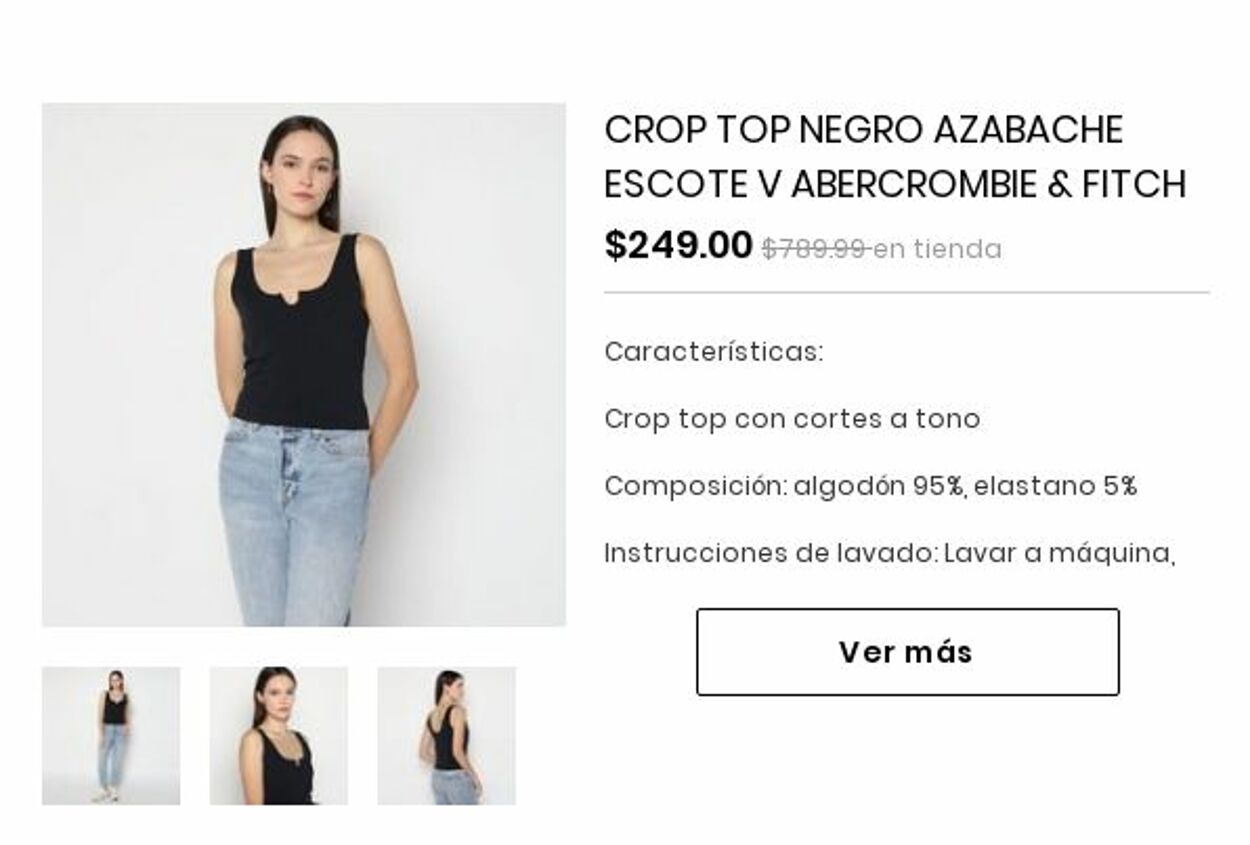This screenshot has width=1250, height=845.
Task: Select the back view thumbnail
Action: click(x=446, y=736)
